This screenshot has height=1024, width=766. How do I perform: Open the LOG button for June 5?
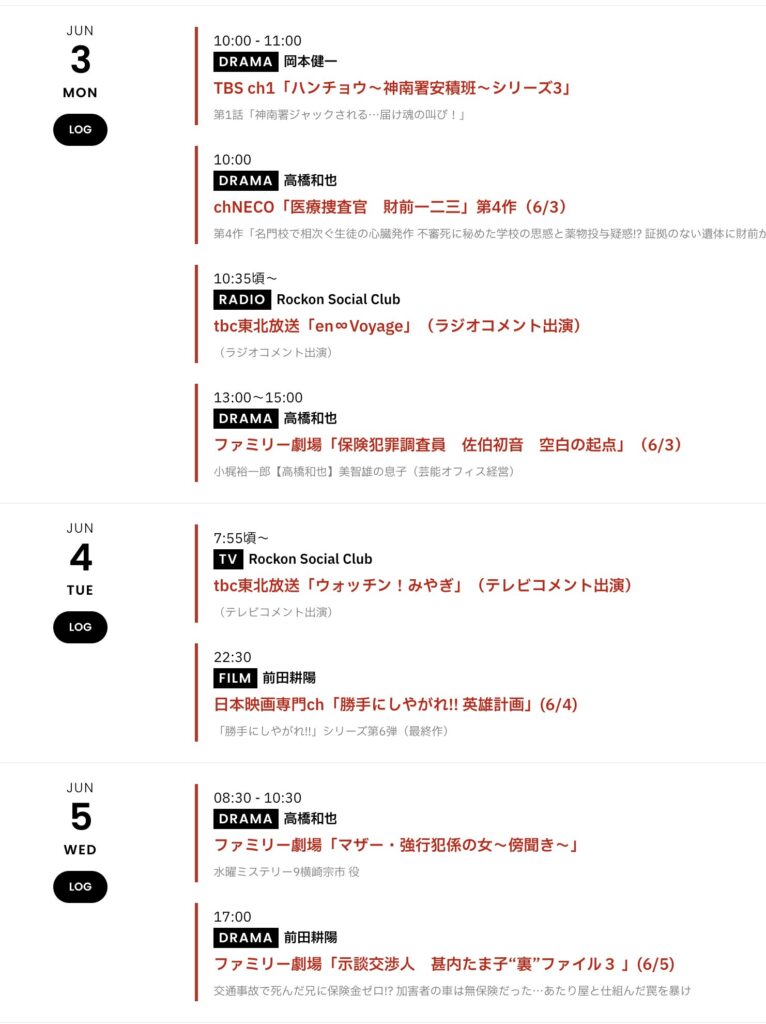[80, 887]
